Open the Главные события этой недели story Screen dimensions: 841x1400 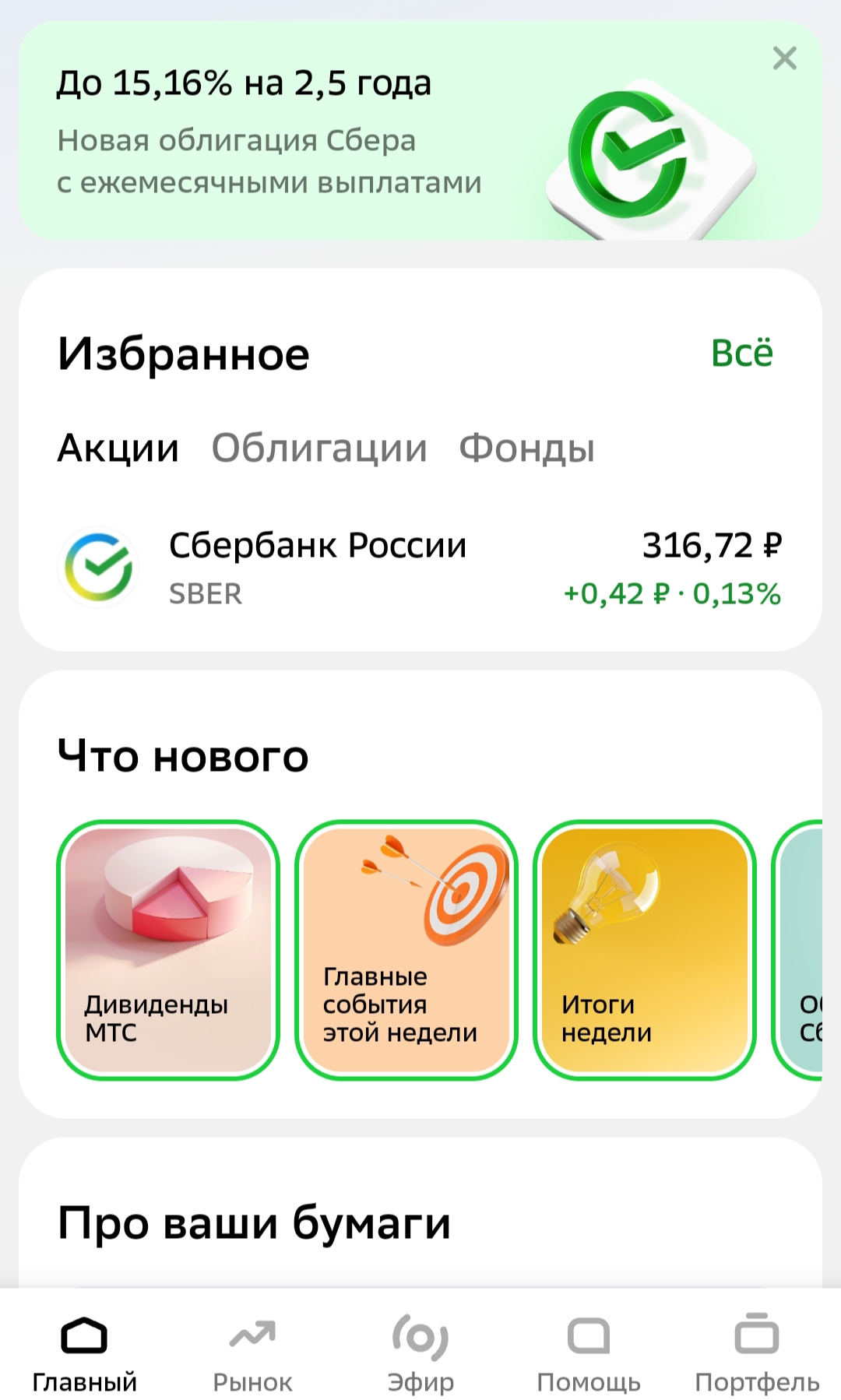click(x=406, y=950)
